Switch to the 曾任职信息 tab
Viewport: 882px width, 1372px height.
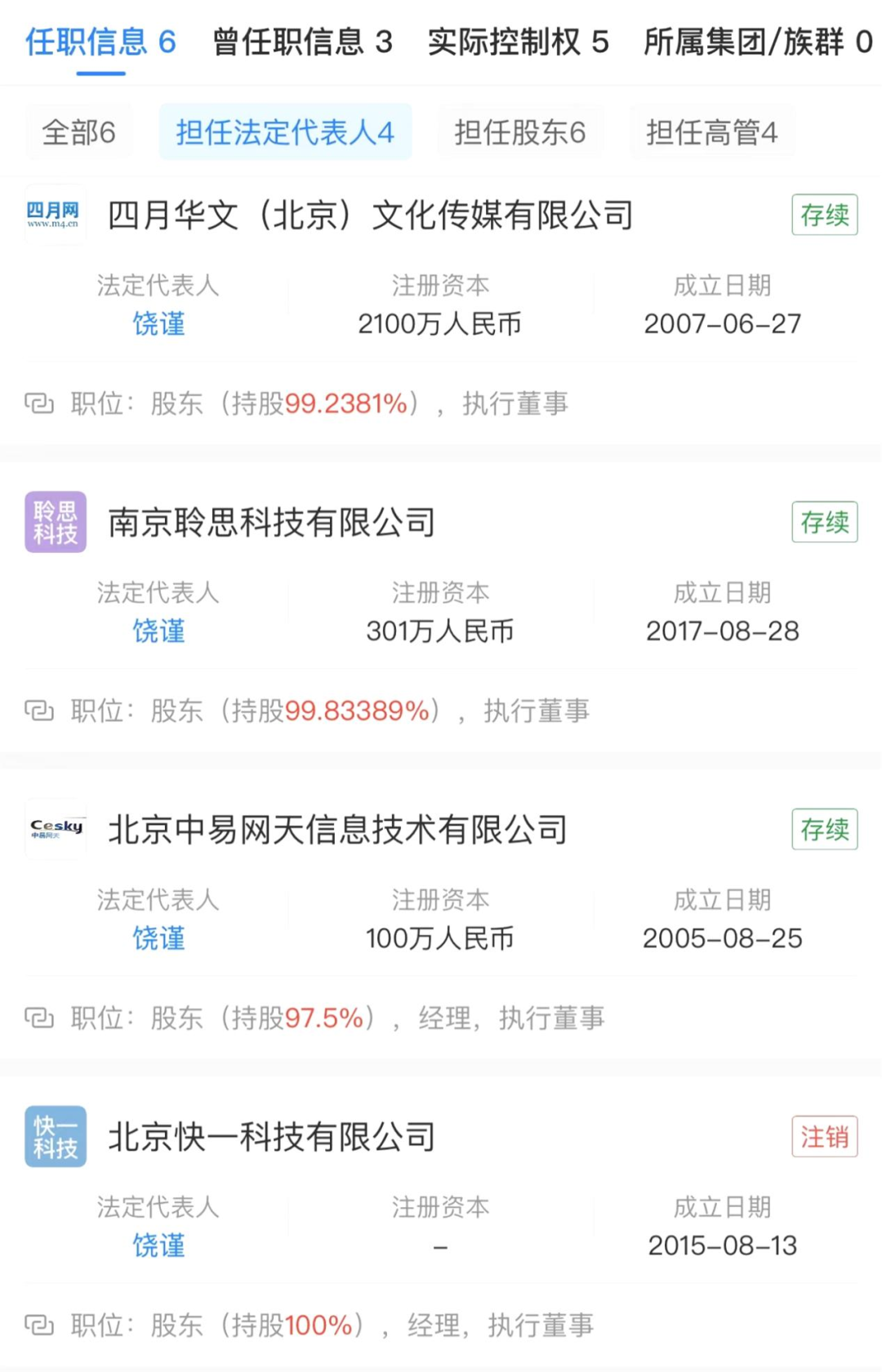coord(302,42)
